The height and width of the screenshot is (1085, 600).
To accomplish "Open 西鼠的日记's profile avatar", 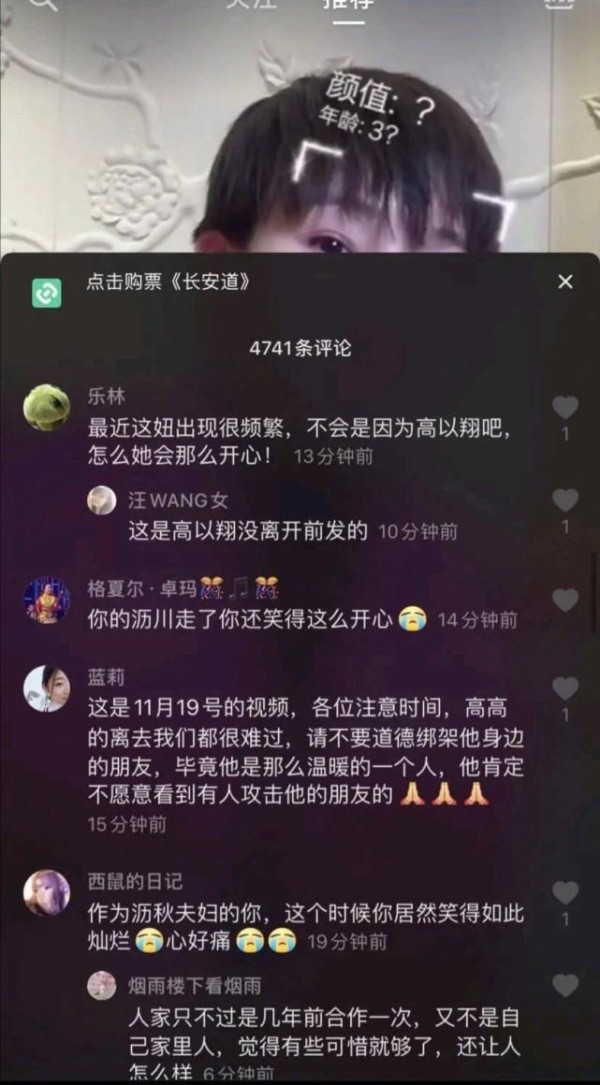I will point(47,892).
